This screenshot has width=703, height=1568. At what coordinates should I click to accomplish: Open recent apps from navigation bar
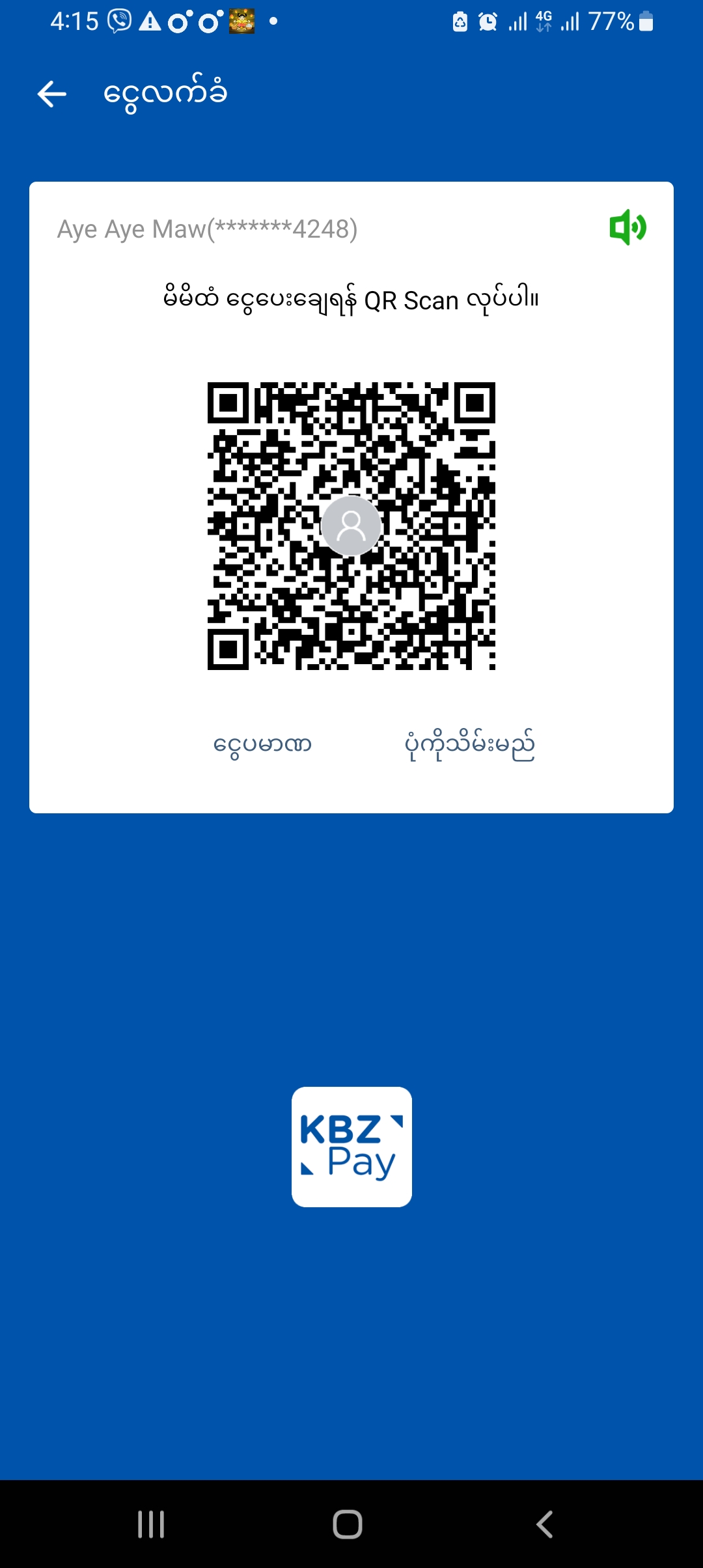tap(151, 1524)
